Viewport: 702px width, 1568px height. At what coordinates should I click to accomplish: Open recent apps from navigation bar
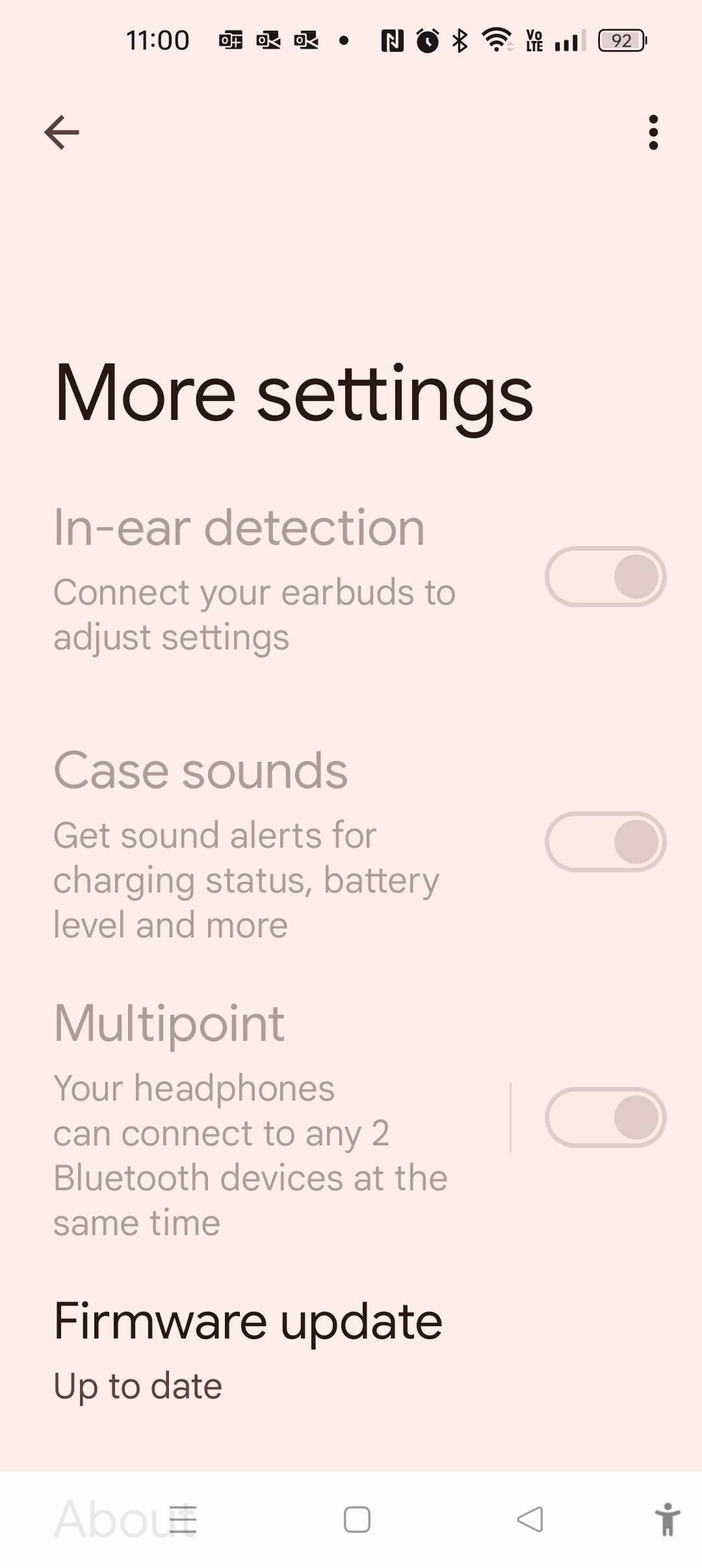(x=183, y=1520)
